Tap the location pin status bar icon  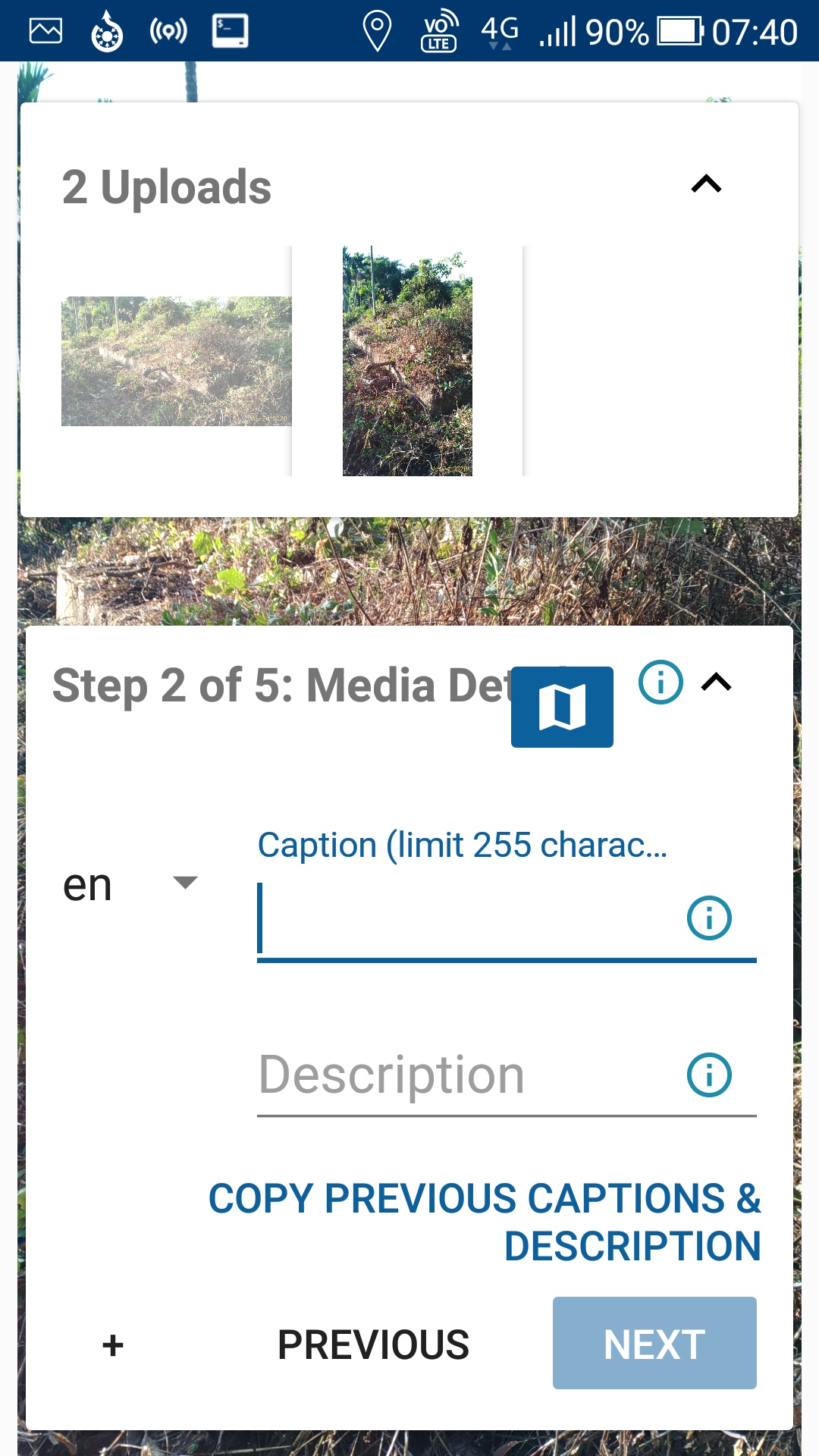378,30
